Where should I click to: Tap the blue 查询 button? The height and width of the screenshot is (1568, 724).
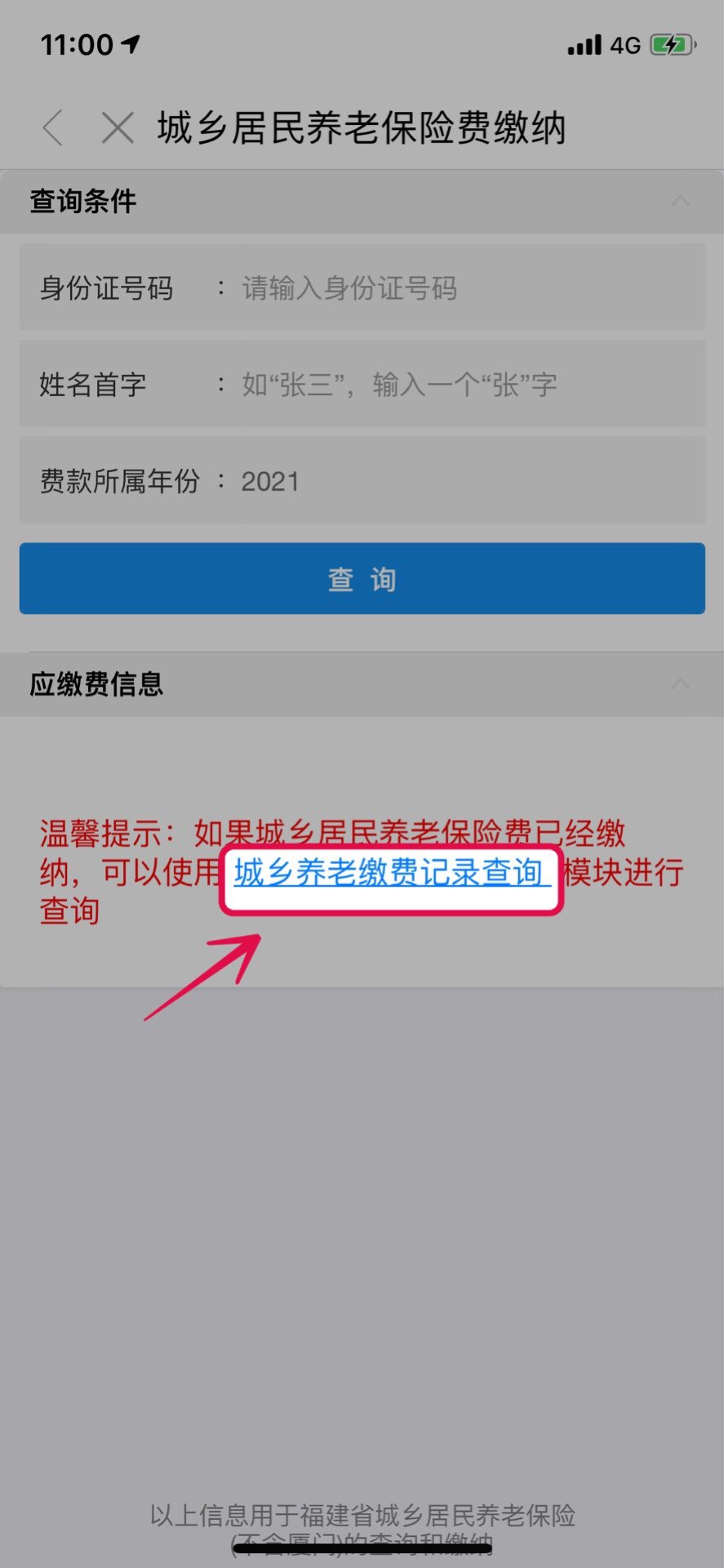[x=362, y=579]
